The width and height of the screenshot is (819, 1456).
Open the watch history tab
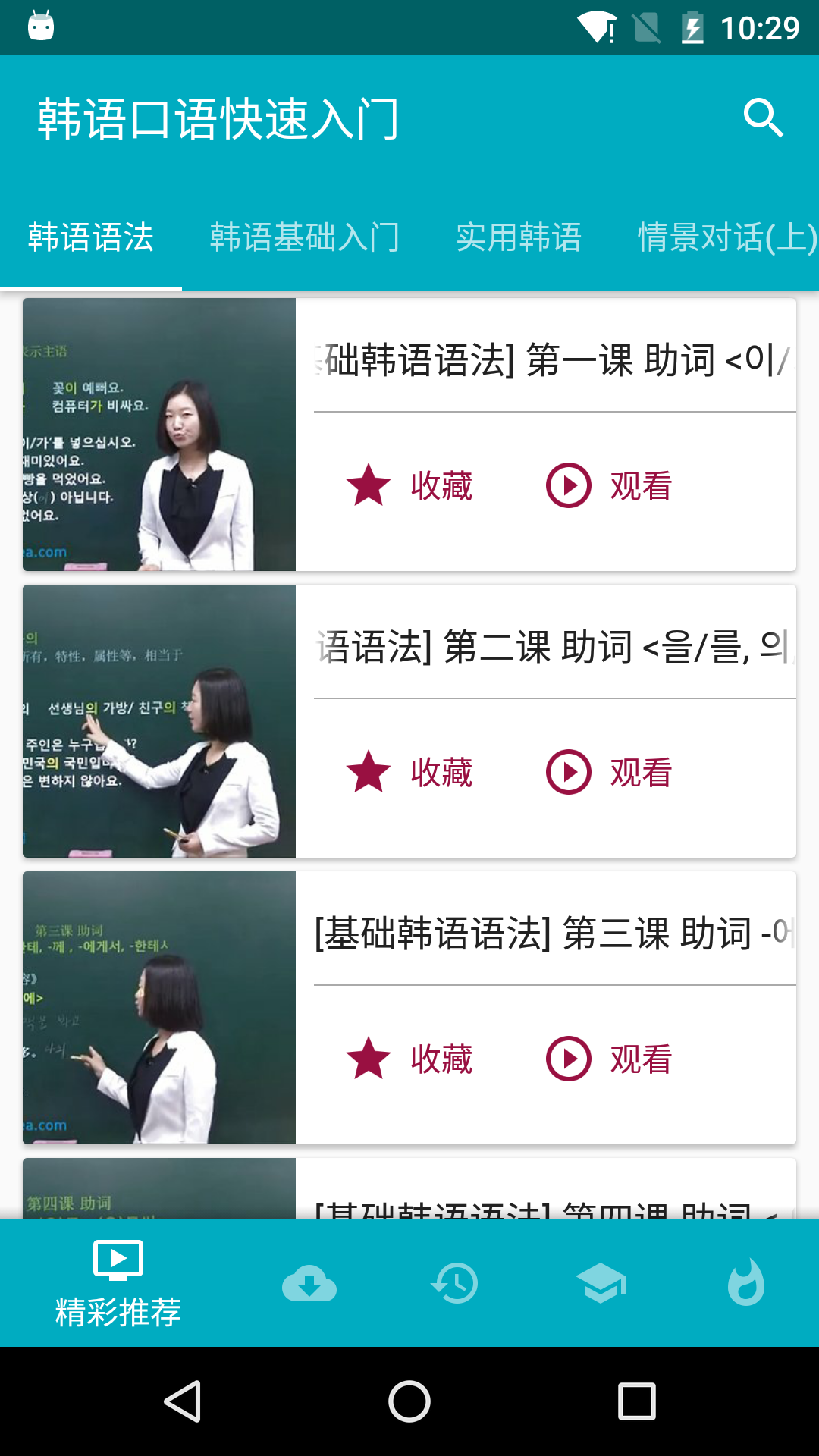point(455,1283)
